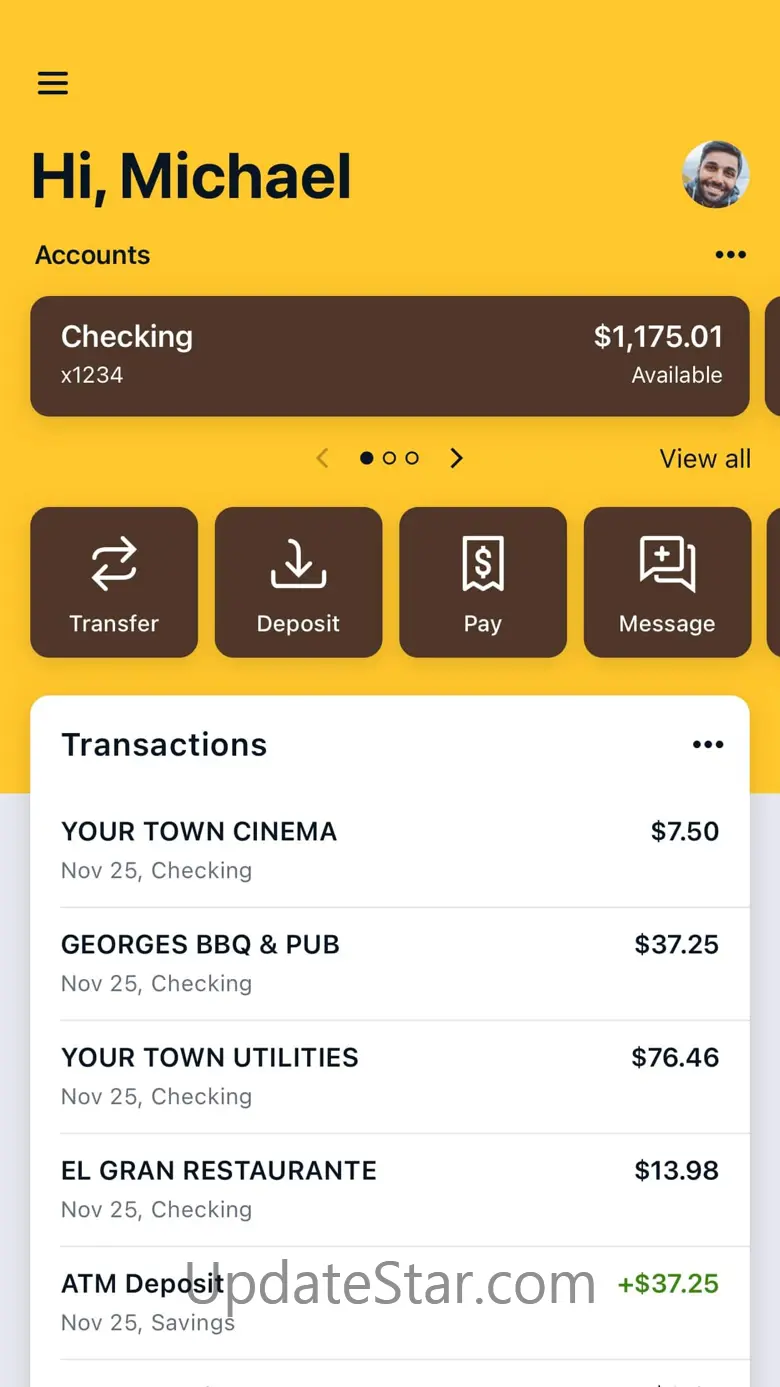The height and width of the screenshot is (1387, 780).
Task: Tap the Pay button
Action: click(483, 582)
